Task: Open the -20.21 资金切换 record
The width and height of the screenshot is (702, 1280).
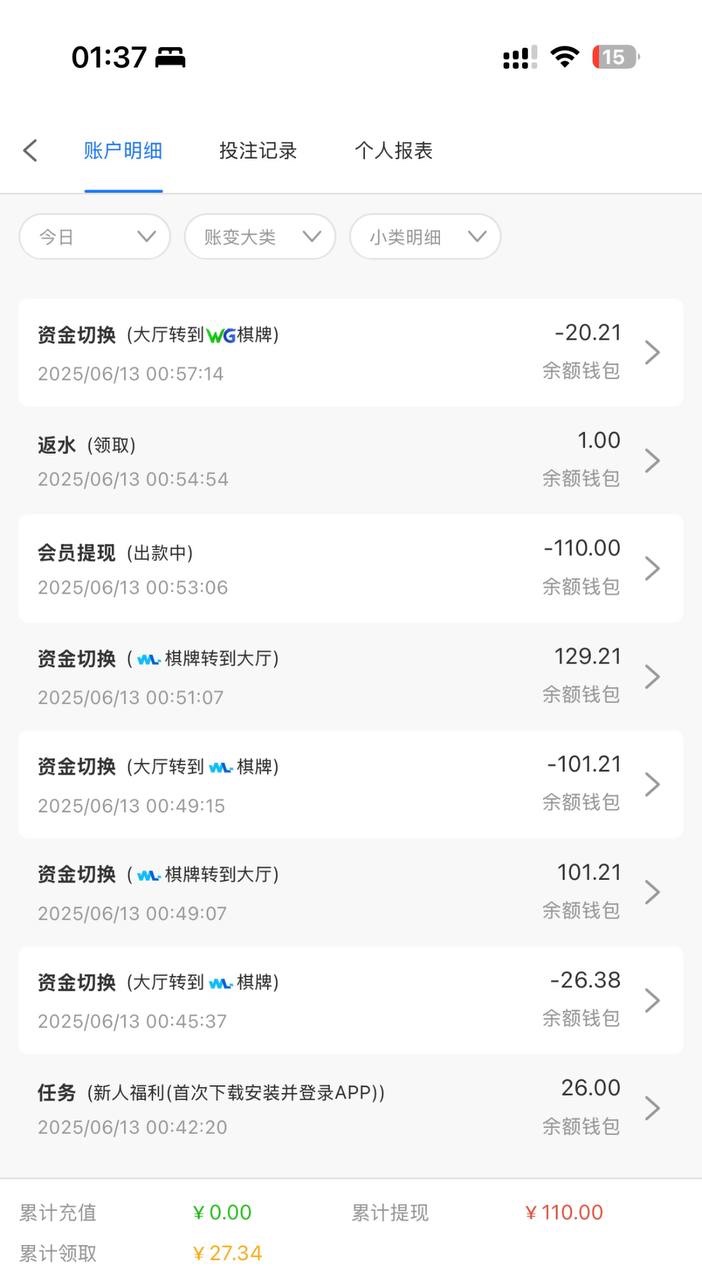Action: [x=350, y=352]
